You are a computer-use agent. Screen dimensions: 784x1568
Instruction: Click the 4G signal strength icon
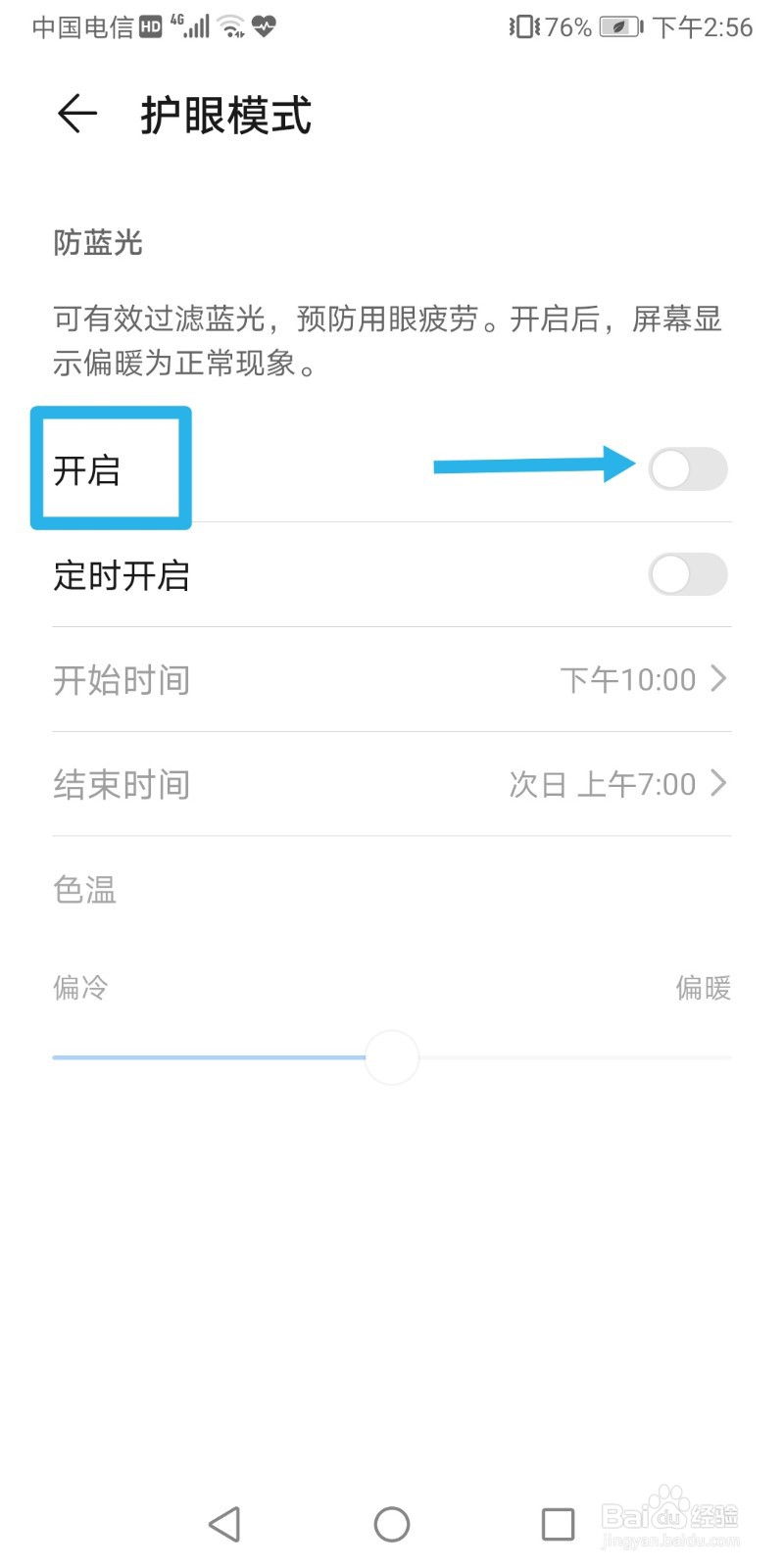[192, 26]
